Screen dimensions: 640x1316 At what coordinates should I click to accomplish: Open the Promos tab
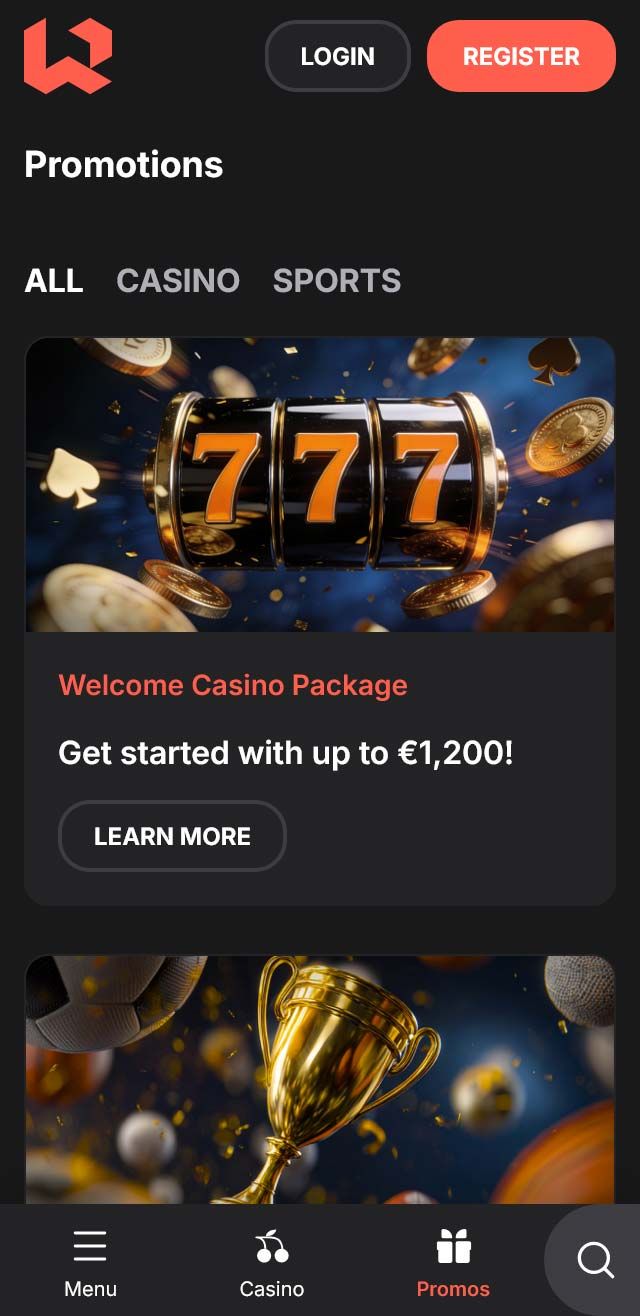[453, 1262]
